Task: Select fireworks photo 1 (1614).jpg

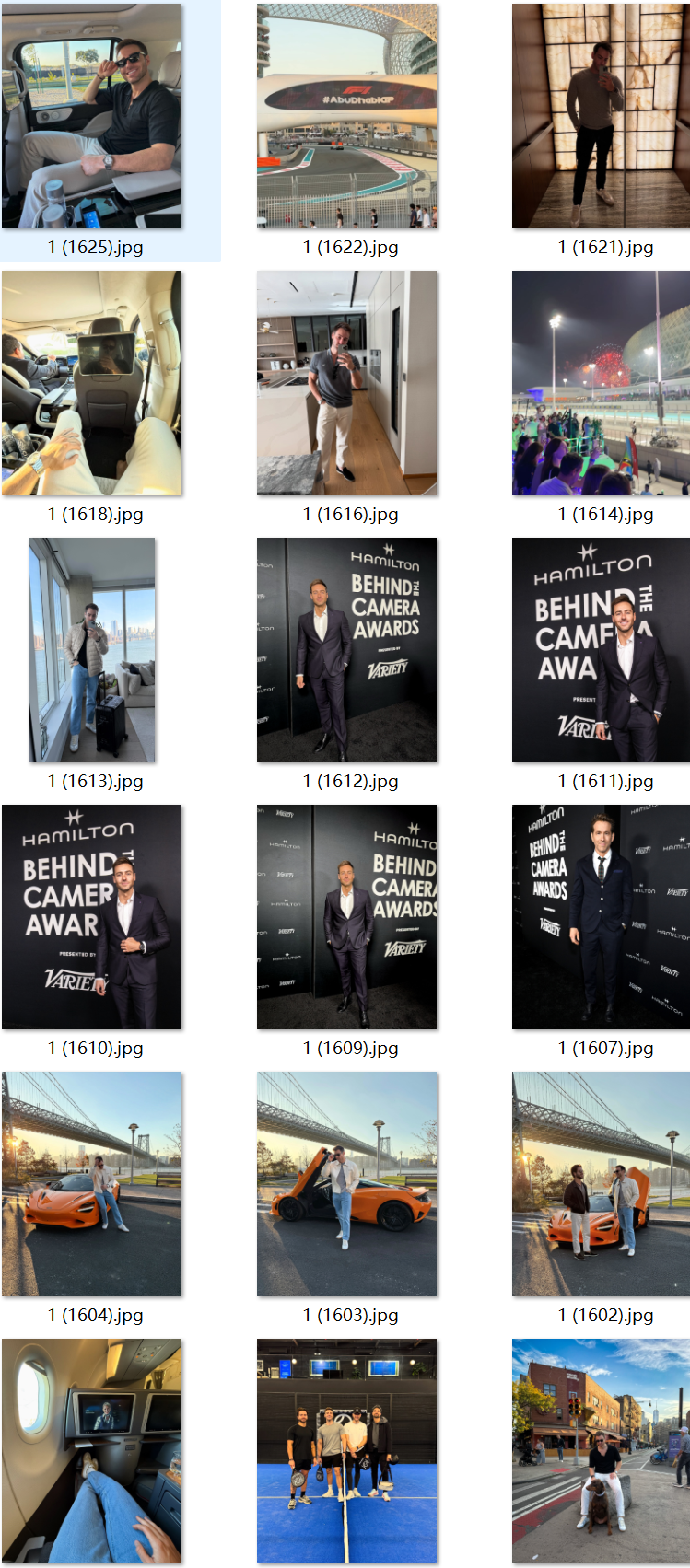Action: point(602,383)
